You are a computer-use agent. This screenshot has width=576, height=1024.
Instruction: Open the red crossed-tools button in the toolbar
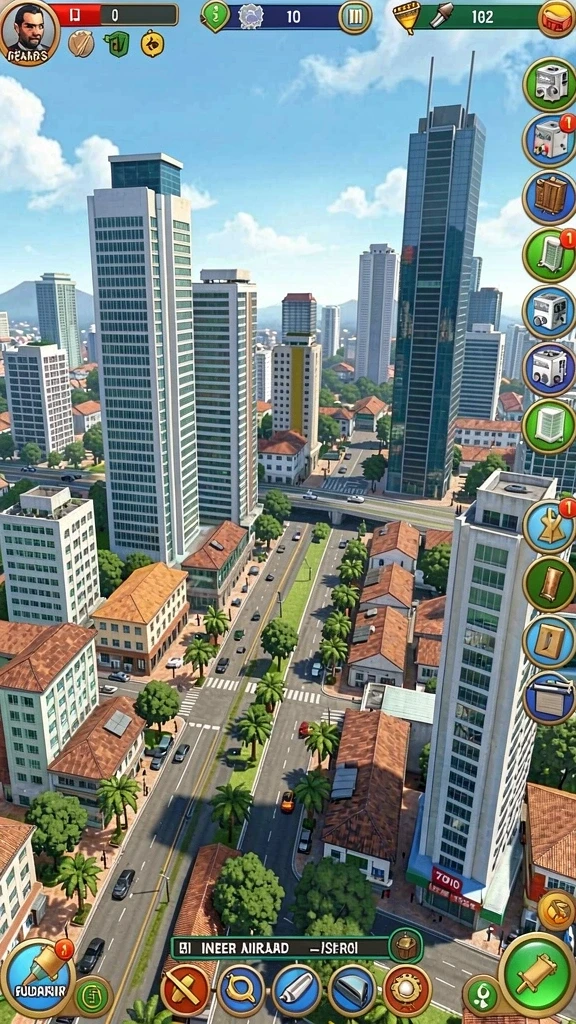185,990
